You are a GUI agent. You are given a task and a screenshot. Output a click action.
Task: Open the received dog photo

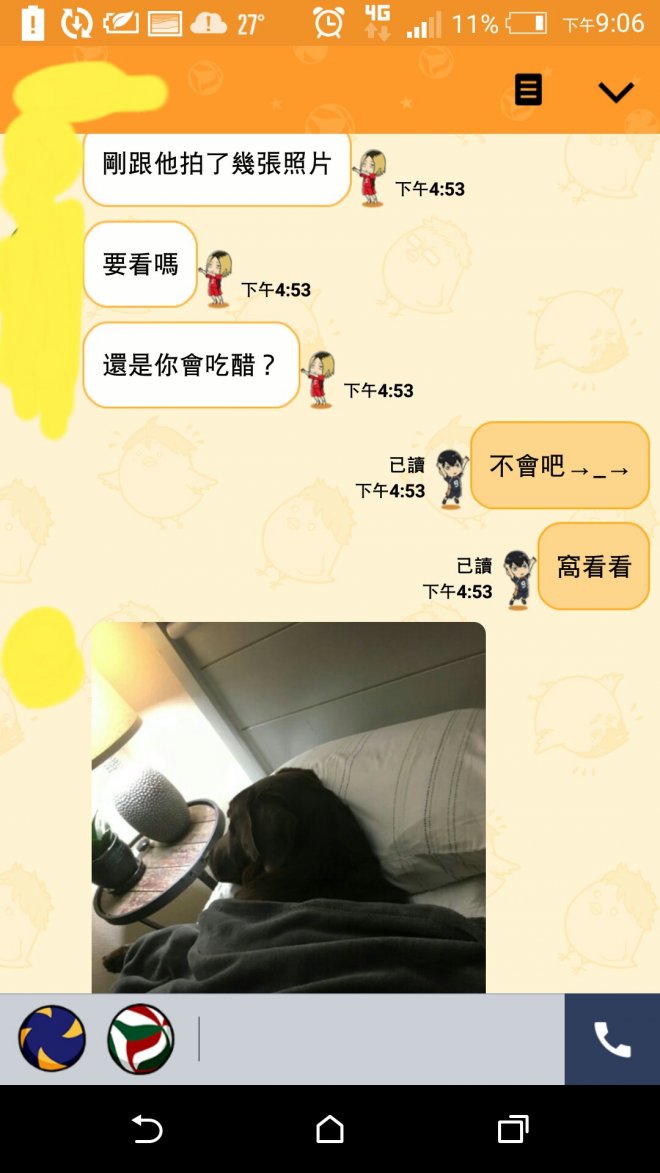(x=288, y=807)
